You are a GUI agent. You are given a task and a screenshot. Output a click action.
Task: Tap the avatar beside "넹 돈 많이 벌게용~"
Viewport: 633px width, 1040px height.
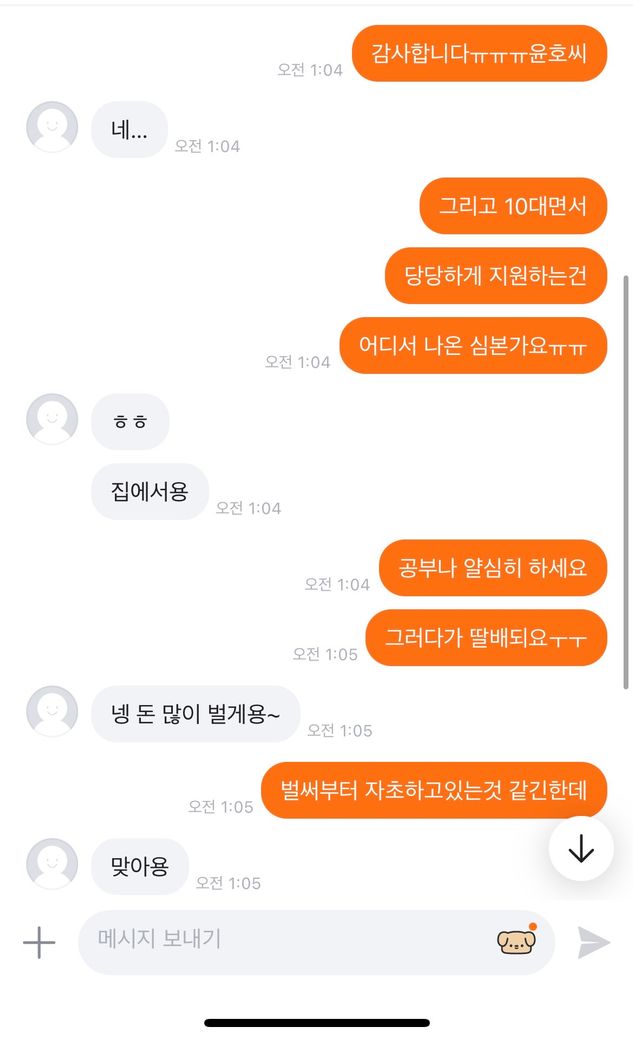[x=52, y=712]
